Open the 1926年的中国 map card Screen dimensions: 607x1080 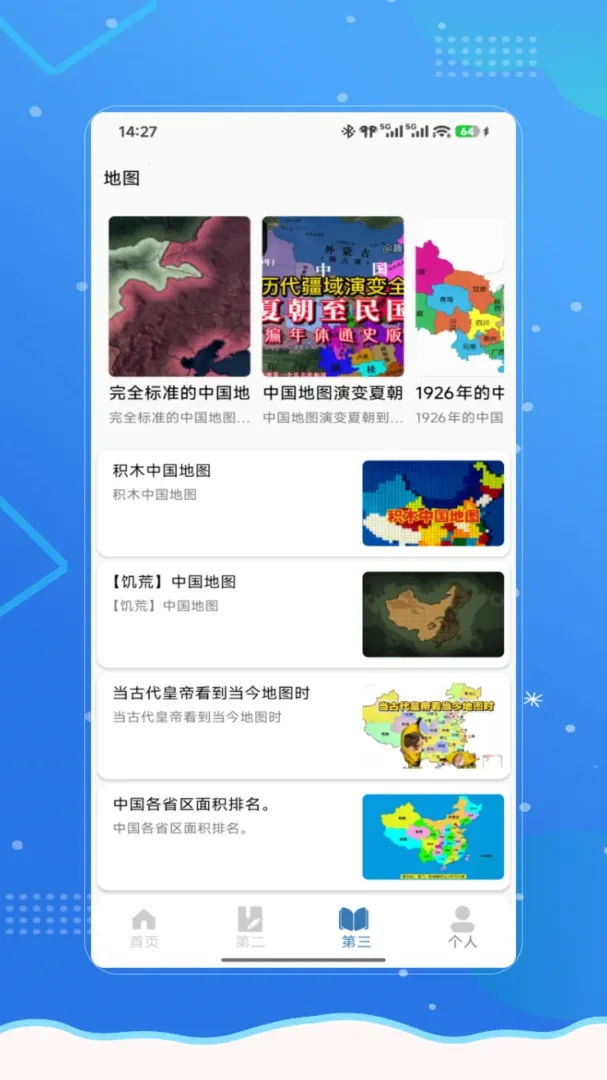pos(460,320)
